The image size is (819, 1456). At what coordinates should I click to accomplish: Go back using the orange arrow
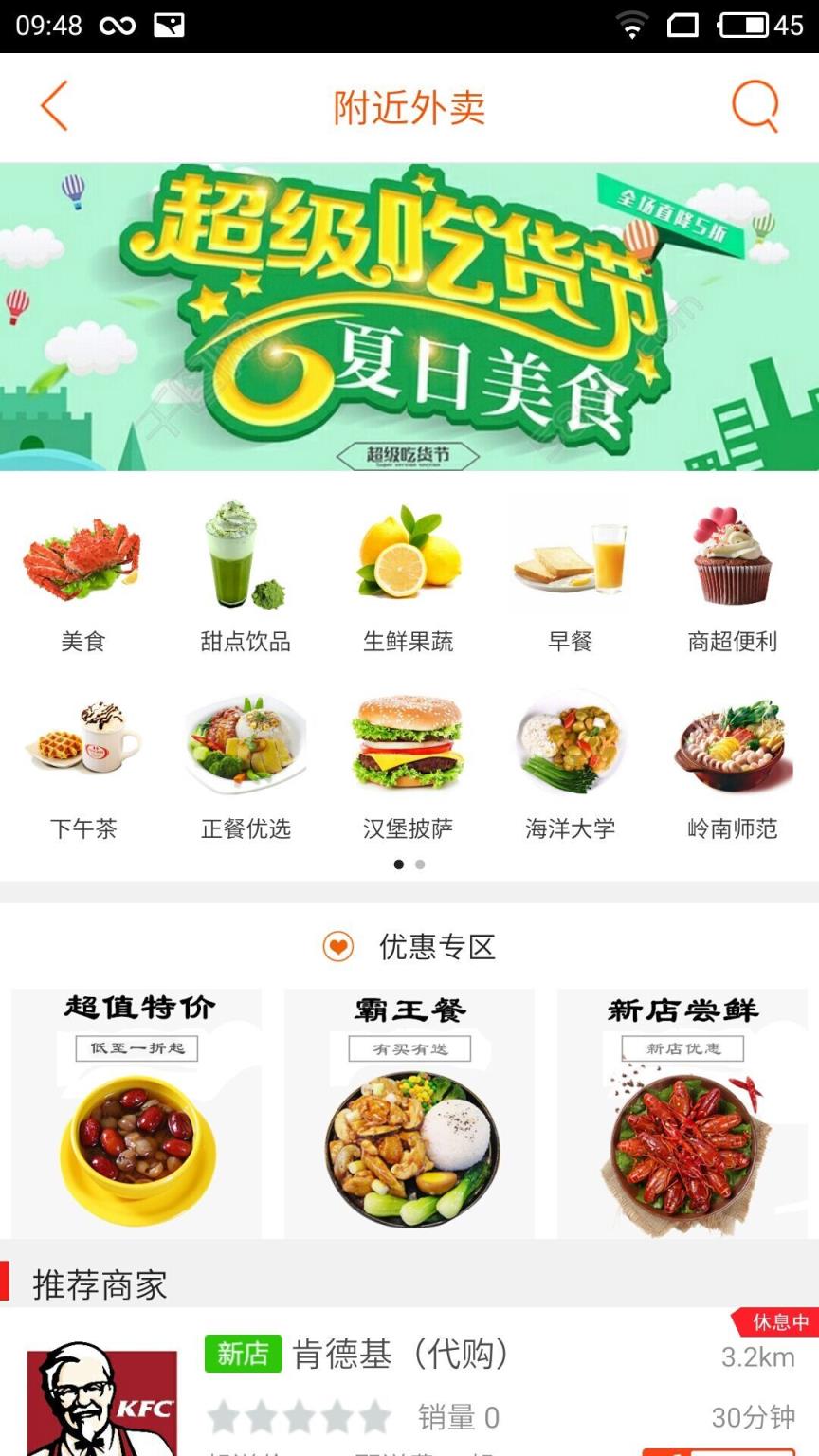(55, 106)
